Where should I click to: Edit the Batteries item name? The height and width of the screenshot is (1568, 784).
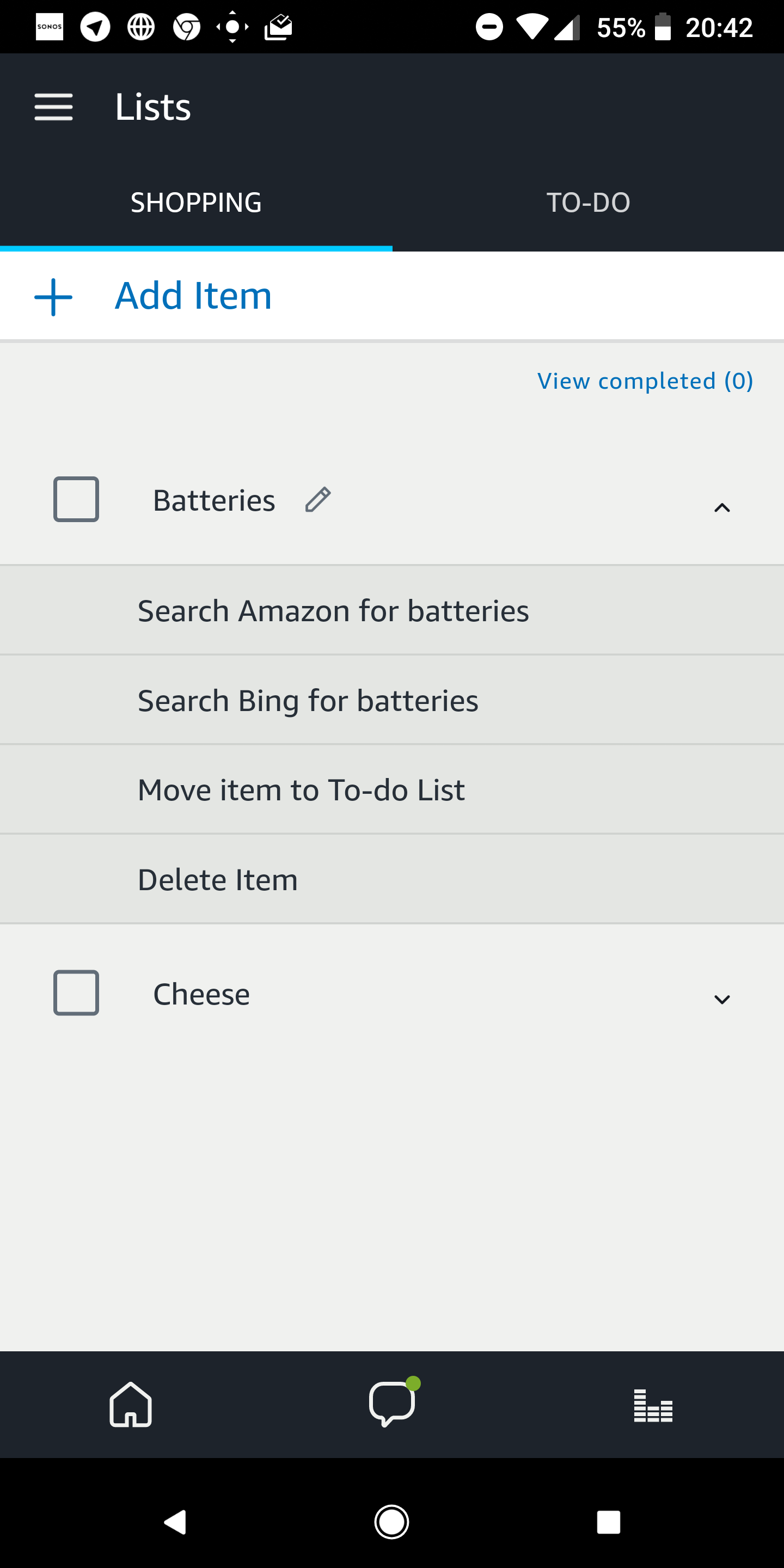pyautogui.click(x=318, y=500)
